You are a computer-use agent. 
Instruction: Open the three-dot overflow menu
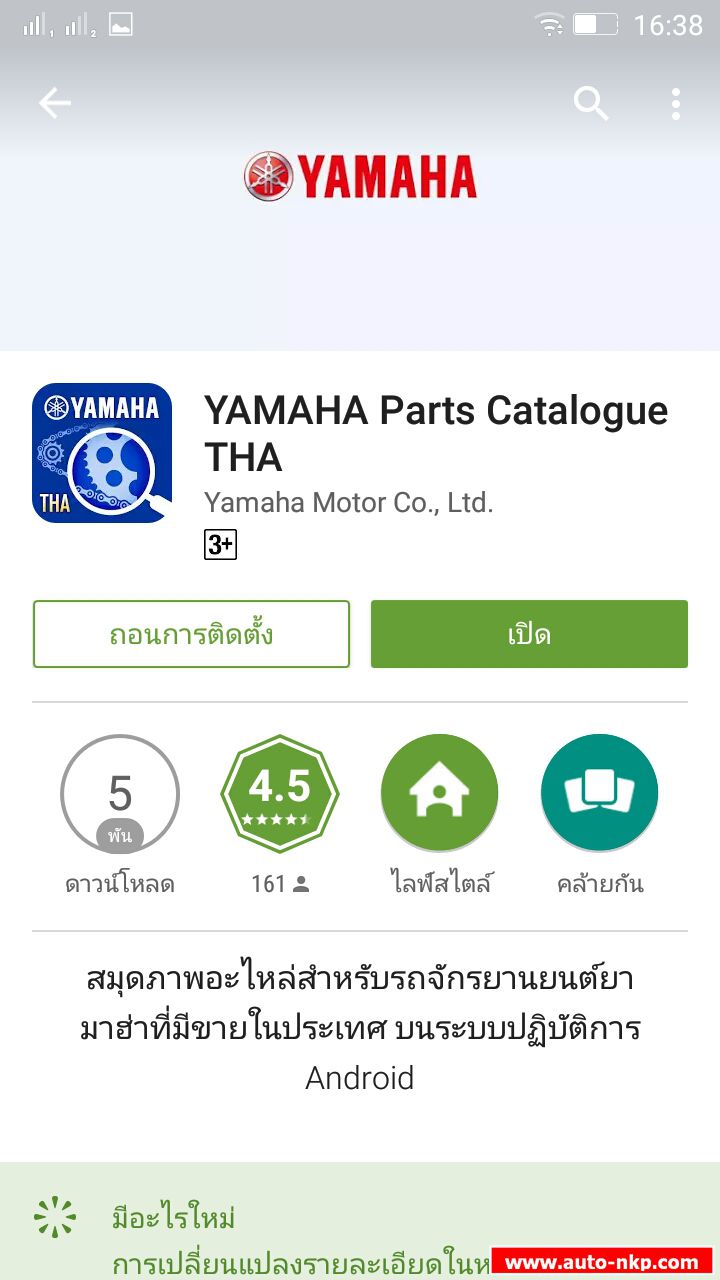coord(676,103)
